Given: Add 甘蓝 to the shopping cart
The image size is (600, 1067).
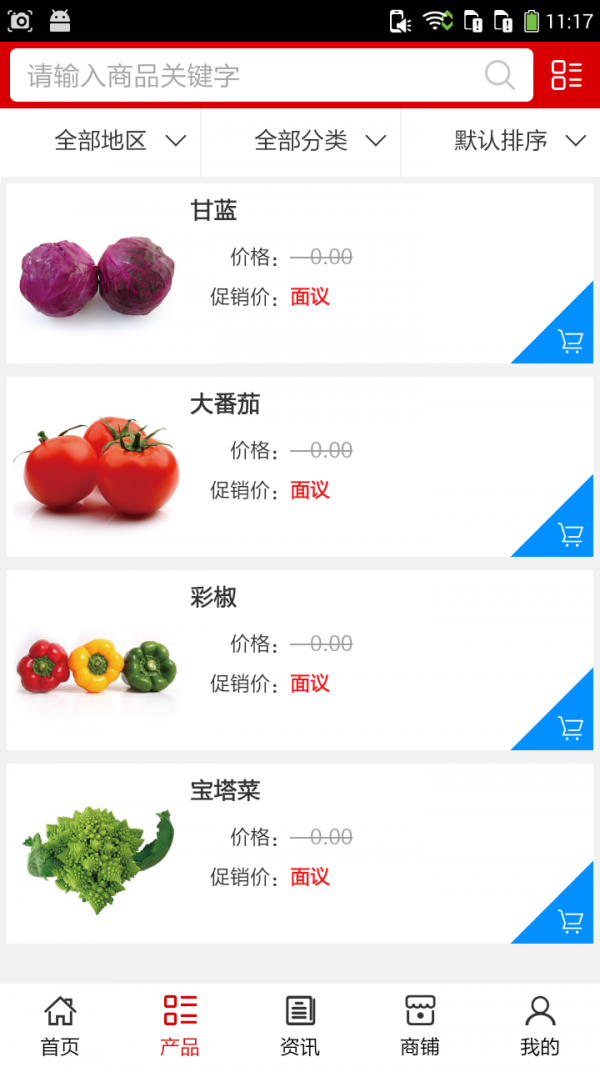Looking at the screenshot, I should [x=570, y=342].
